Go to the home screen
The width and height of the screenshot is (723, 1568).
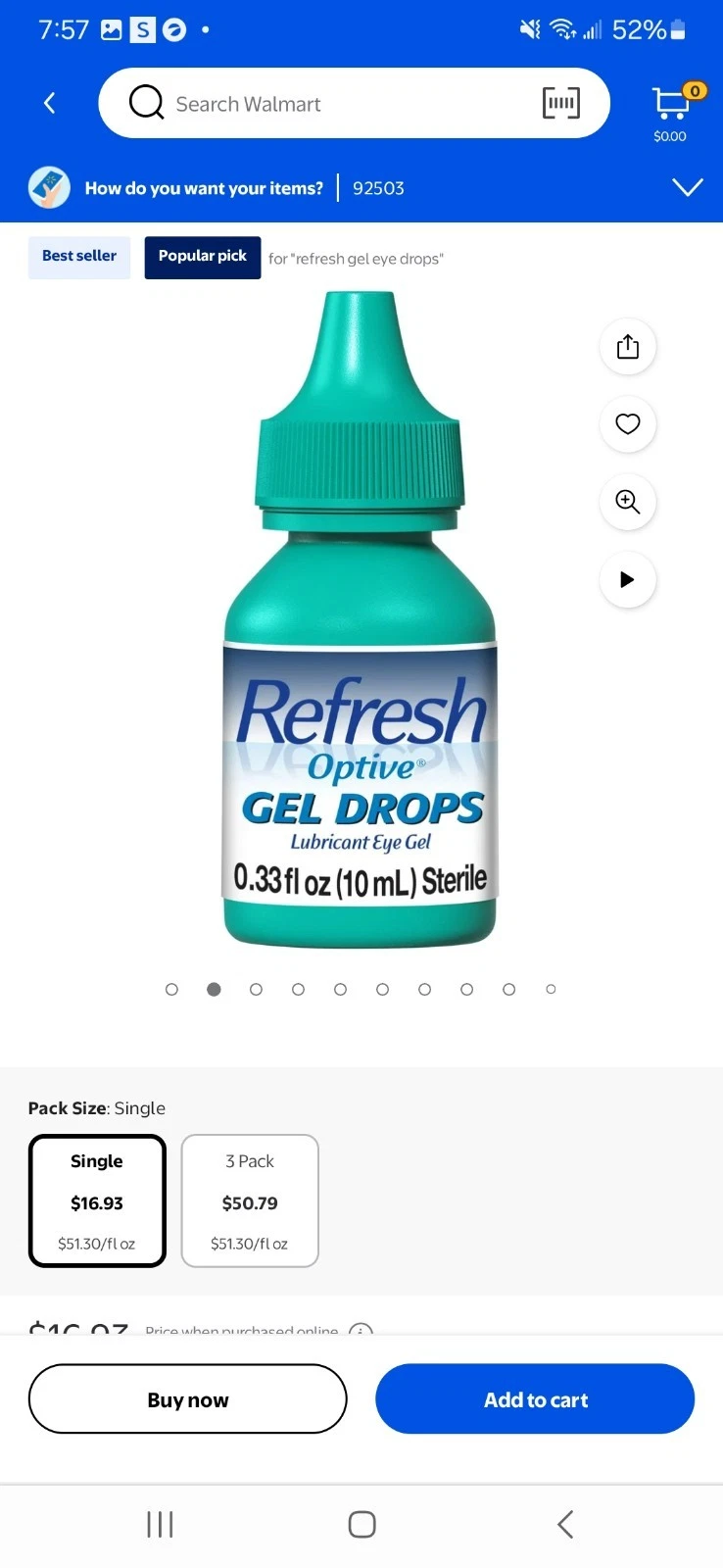pos(361,1524)
